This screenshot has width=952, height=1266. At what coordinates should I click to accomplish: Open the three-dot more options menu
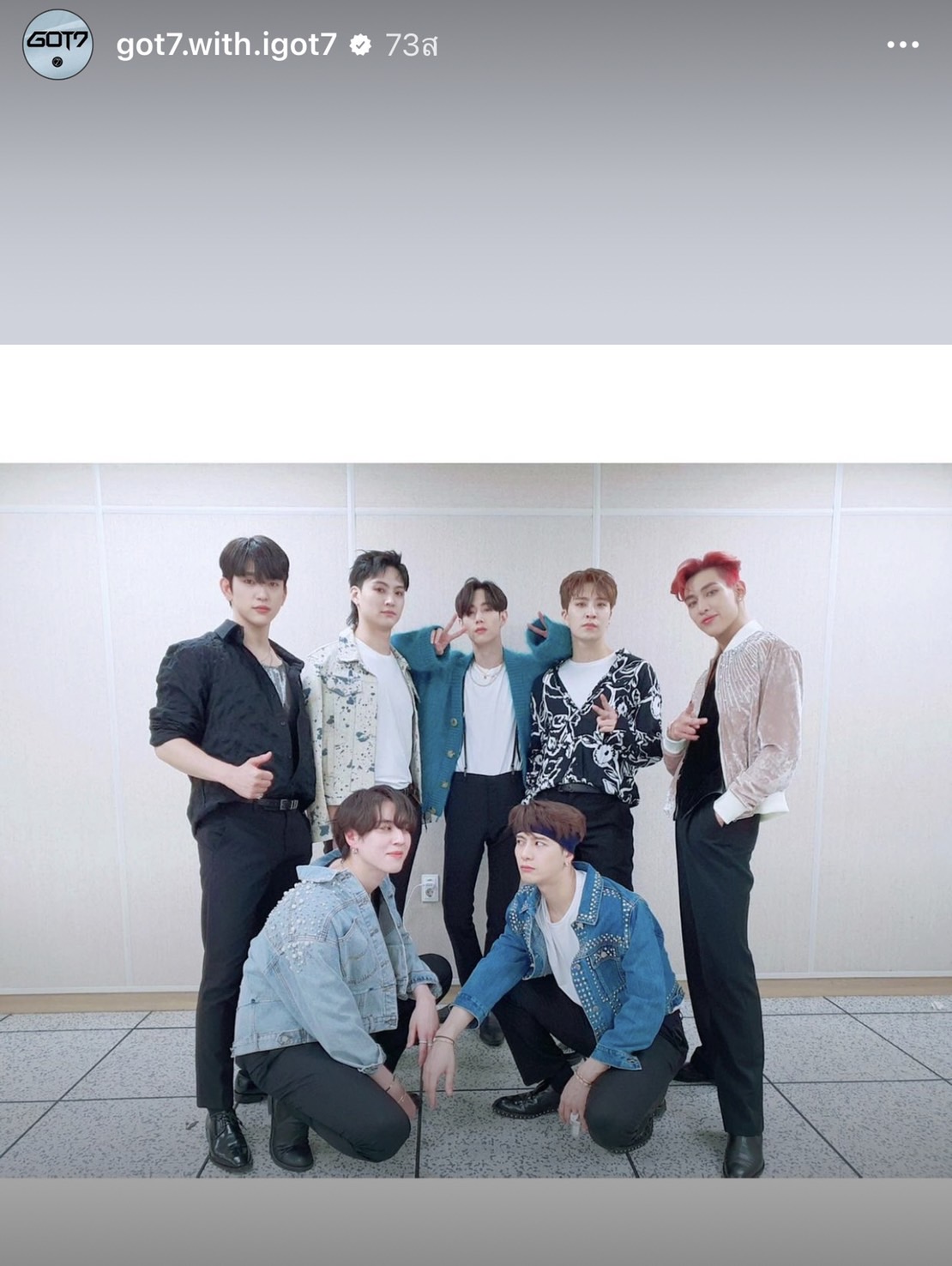click(x=902, y=45)
